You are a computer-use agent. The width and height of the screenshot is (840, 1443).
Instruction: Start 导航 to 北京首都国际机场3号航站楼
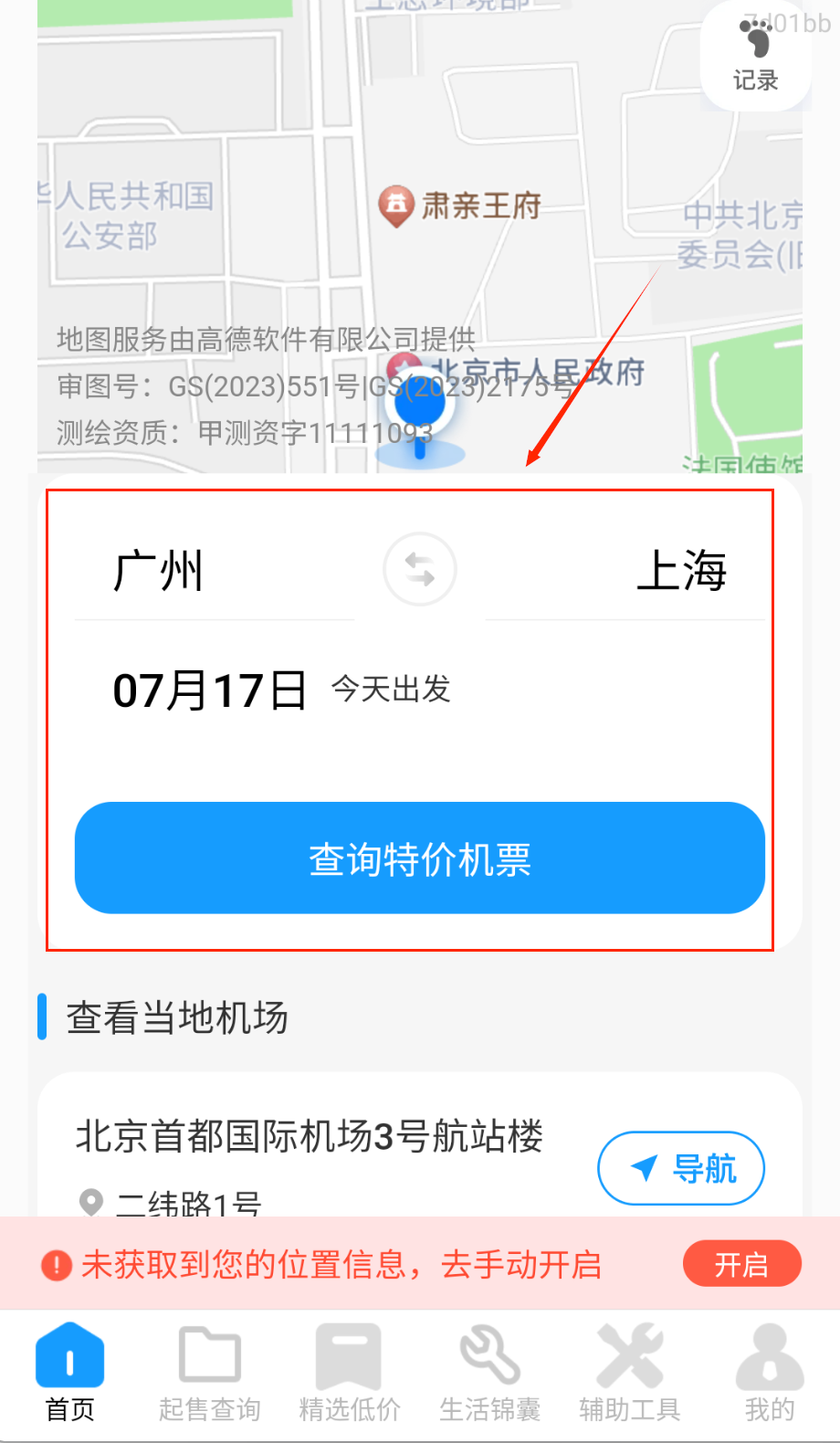coord(680,1168)
